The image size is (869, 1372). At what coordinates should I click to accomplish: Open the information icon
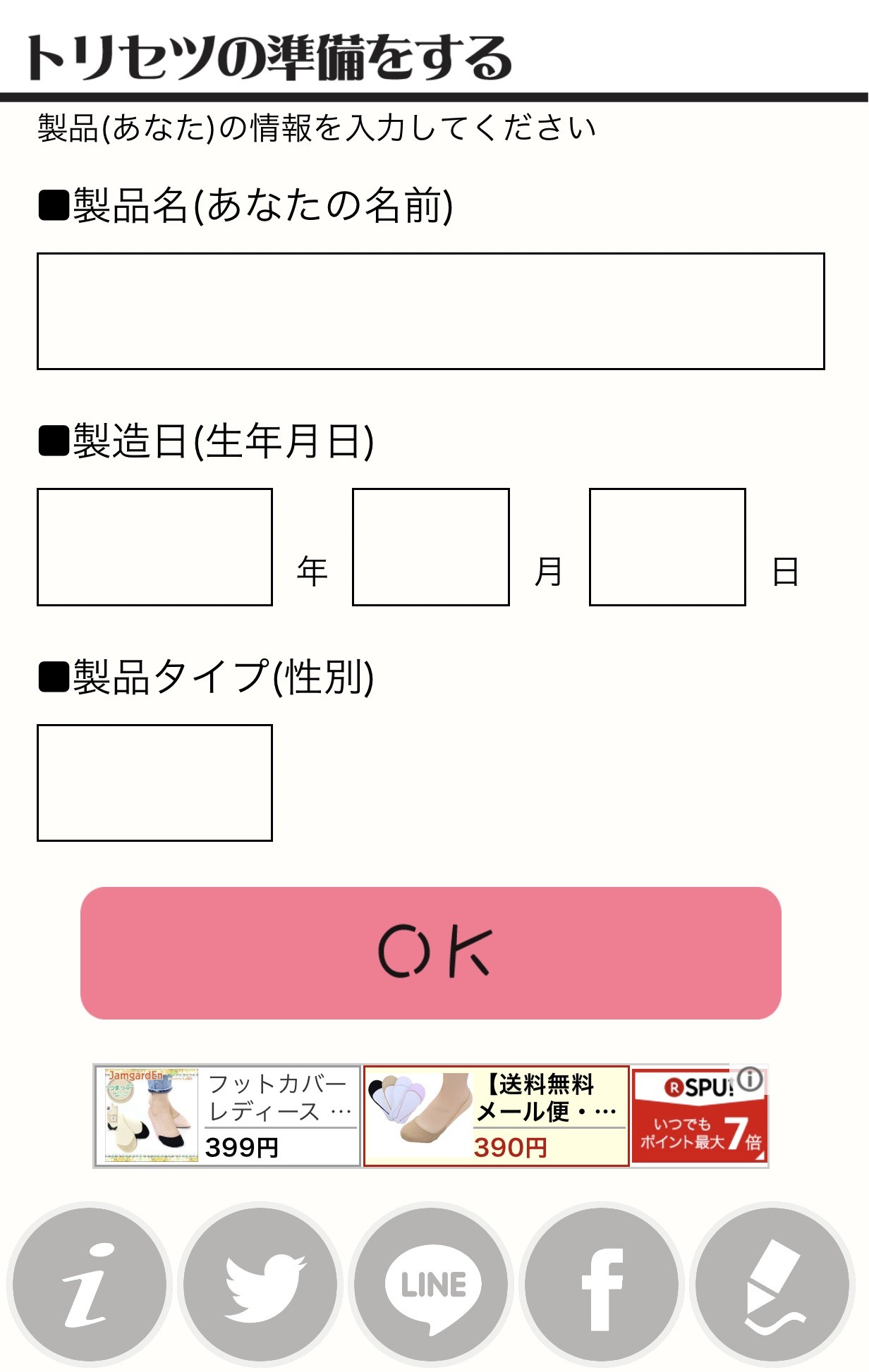(x=89, y=1285)
